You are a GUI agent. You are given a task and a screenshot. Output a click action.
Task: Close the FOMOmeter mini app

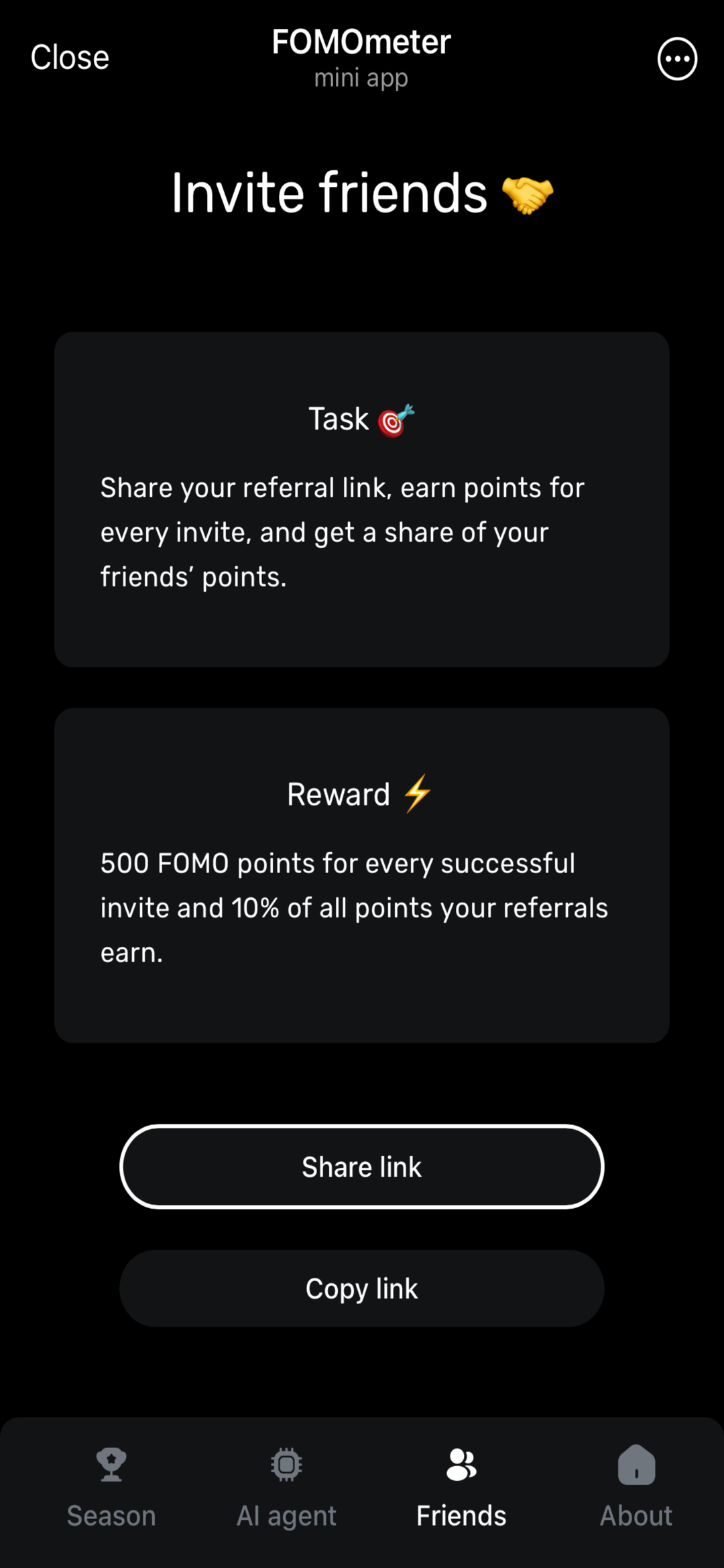(x=70, y=58)
